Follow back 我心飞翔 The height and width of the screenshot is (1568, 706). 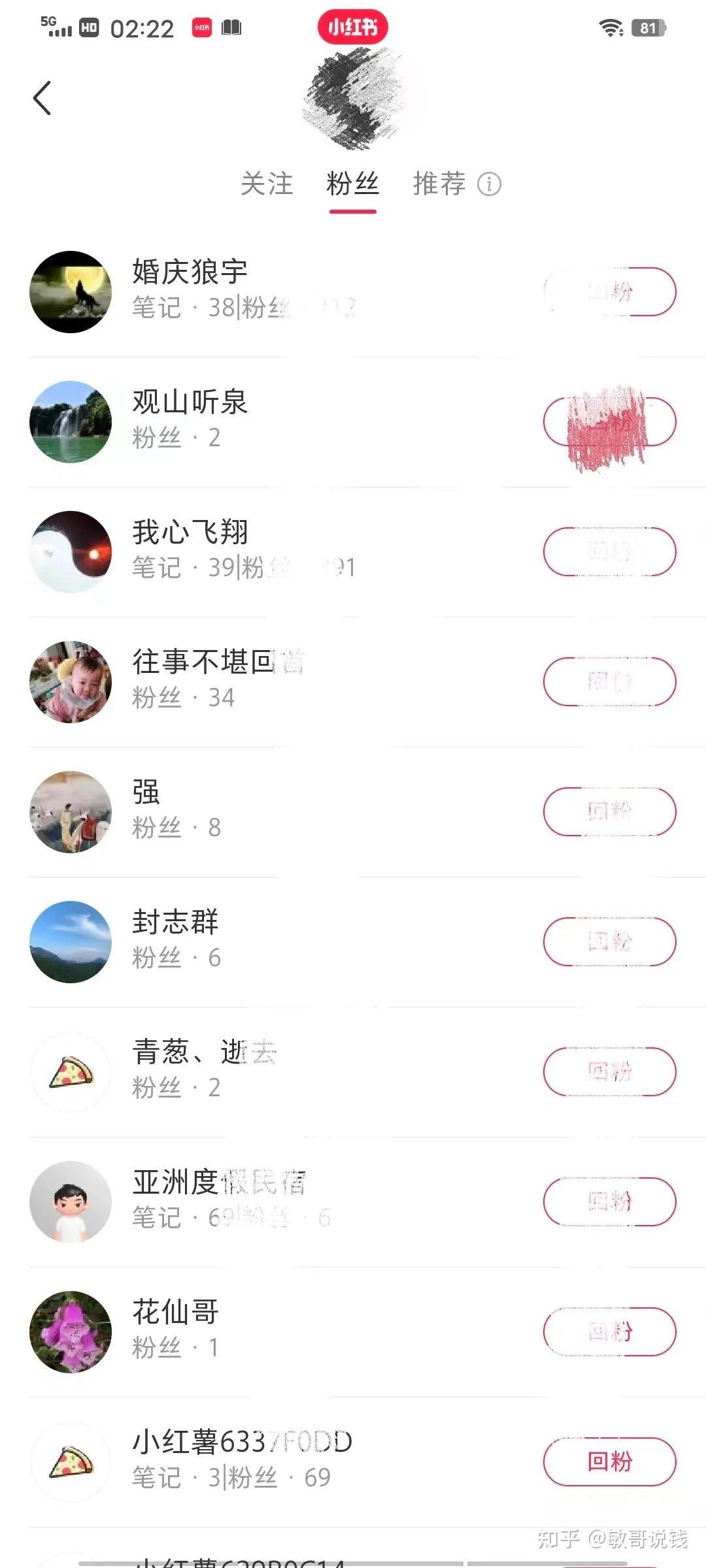(x=609, y=551)
